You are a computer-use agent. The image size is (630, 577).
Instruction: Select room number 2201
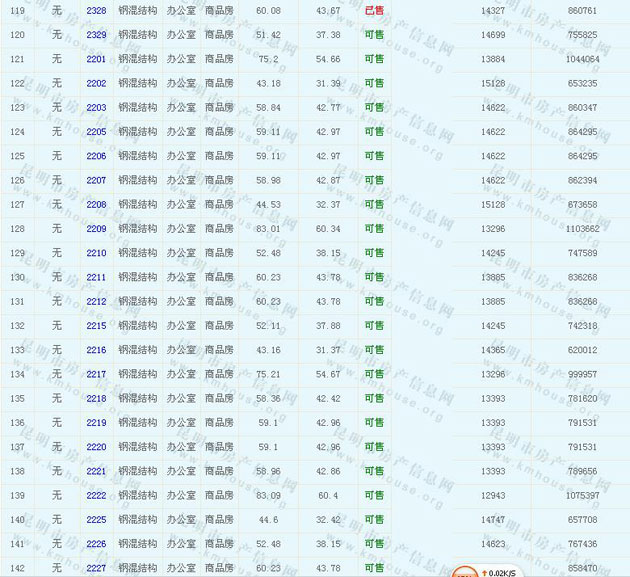[x=96, y=59]
